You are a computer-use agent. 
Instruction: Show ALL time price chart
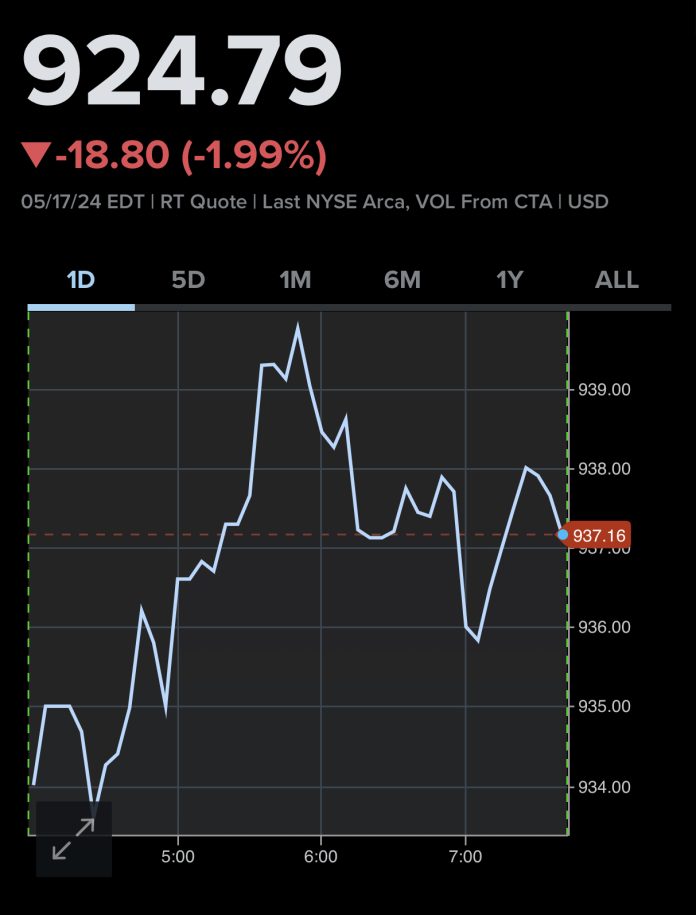(617, 280)
